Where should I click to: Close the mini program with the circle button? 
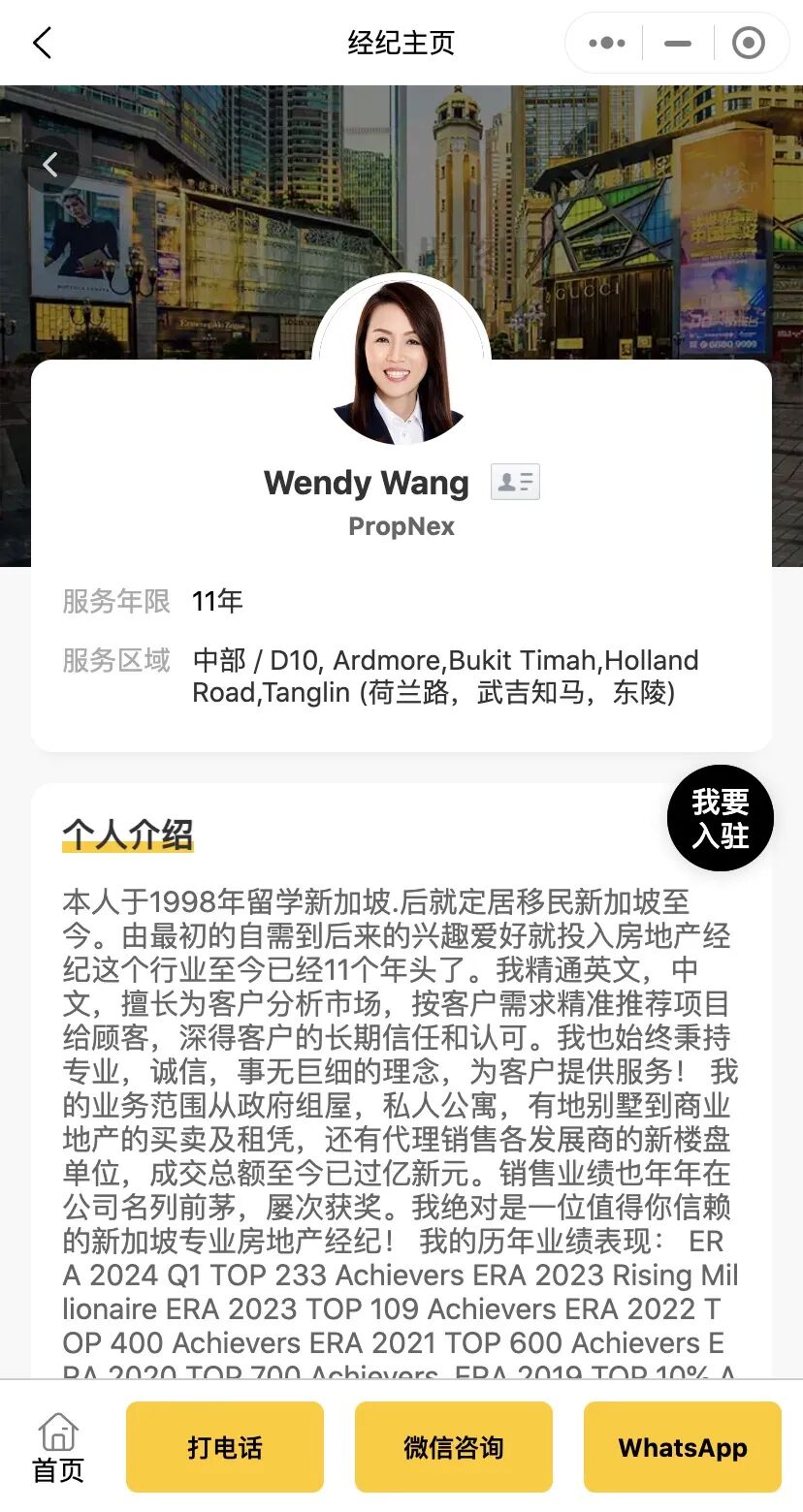click(x=748, y=43)
